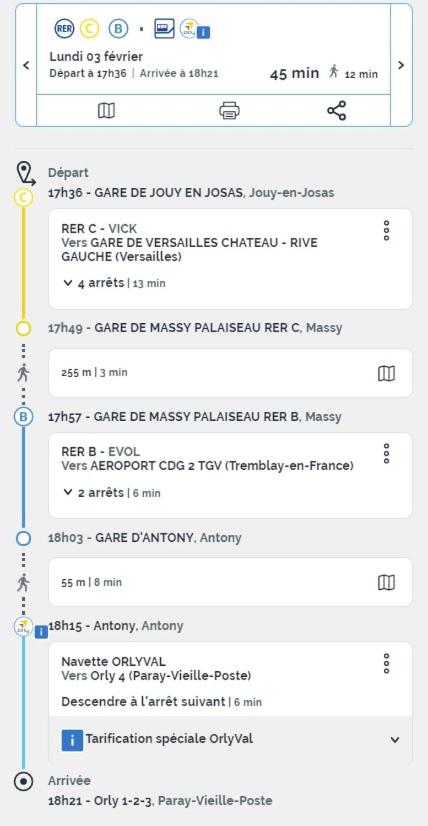The width and height of the screenshot is (428, 826).
Task: Open more options for Navette ORLYVAL
Action: coord(386,664)
